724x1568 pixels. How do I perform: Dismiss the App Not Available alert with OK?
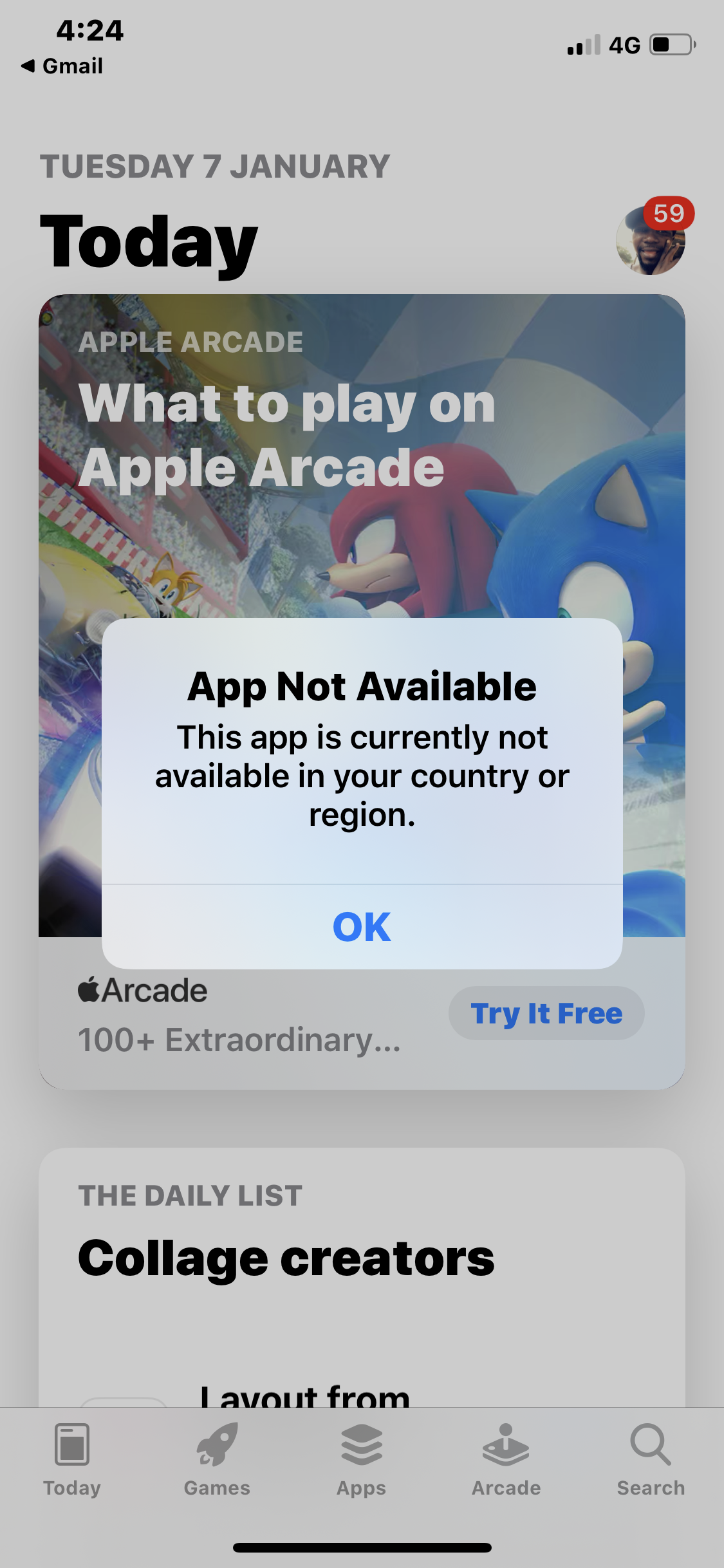point(362,927)
